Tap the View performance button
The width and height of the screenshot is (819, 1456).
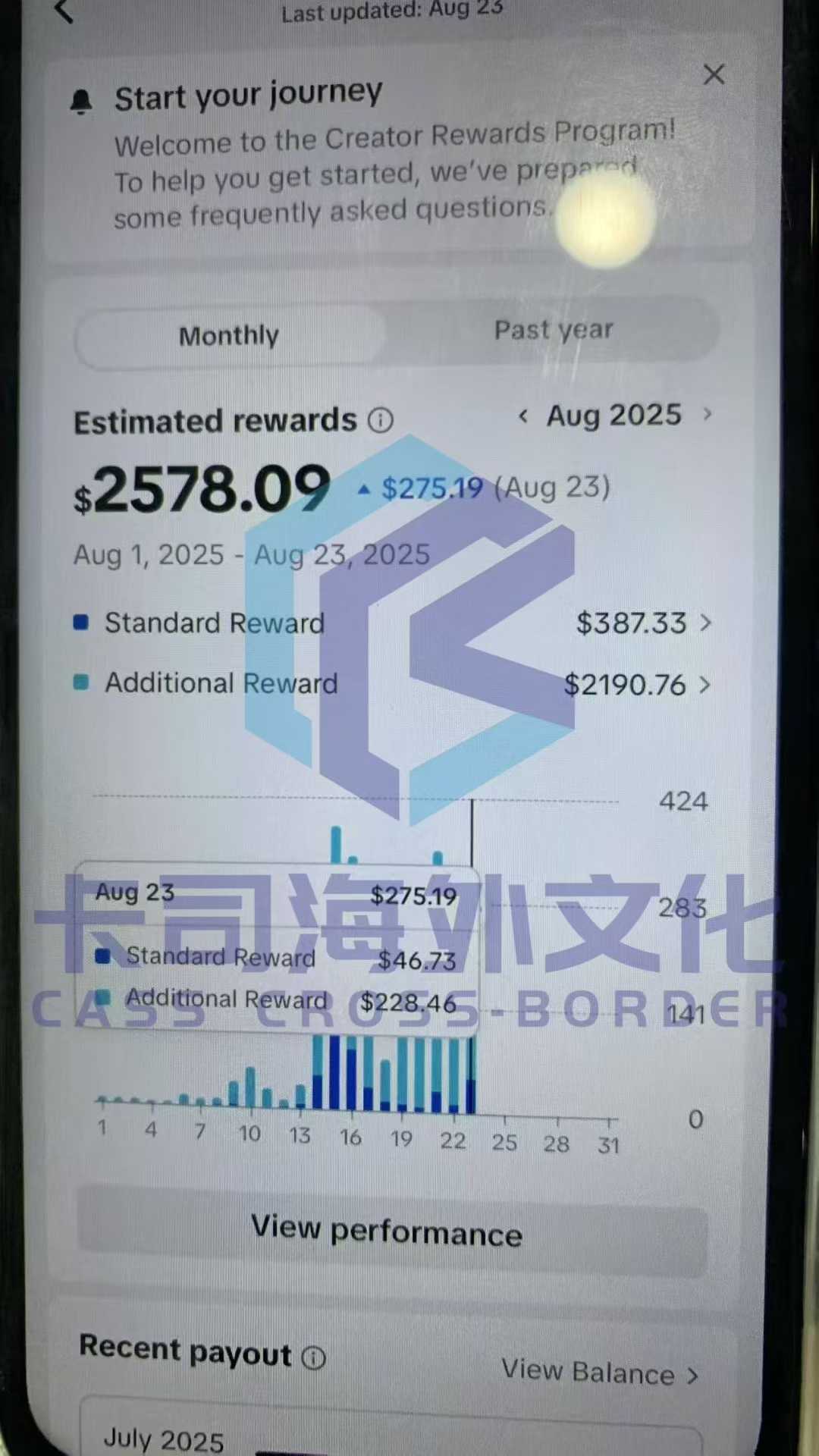tap(387, 1230)
